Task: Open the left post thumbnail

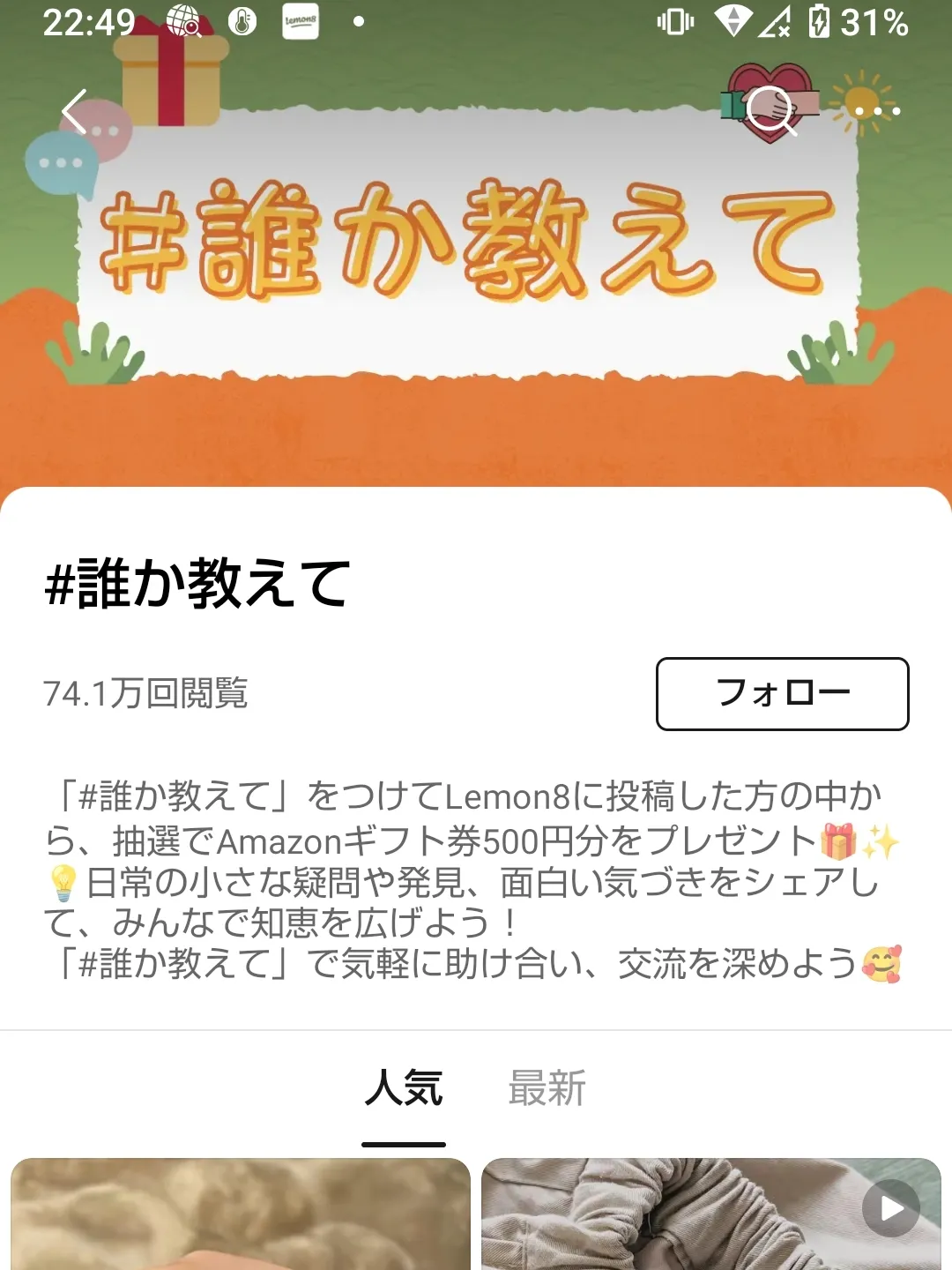Action: point(240,1215)
